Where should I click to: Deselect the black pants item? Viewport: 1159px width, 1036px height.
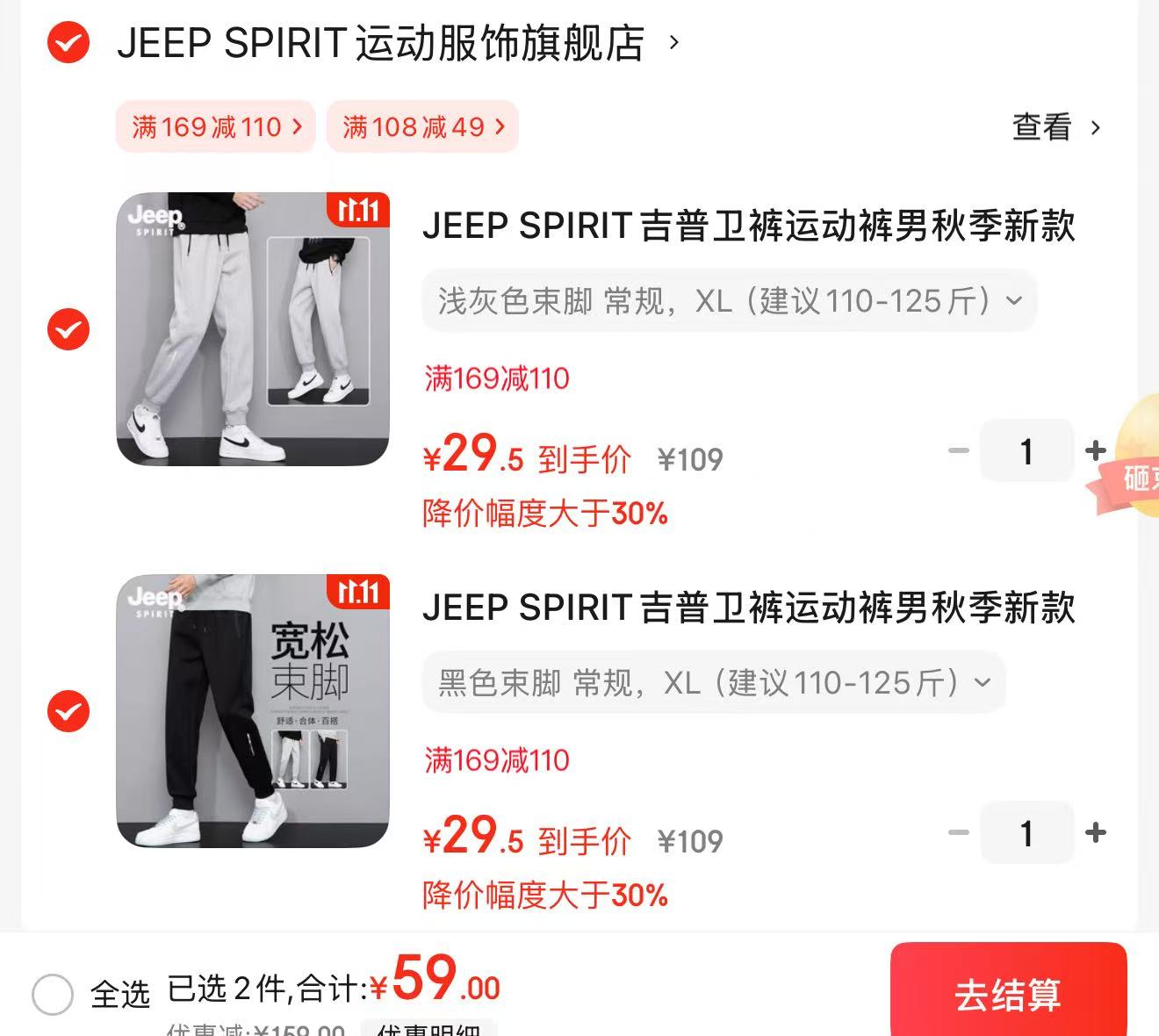coord(68,711)
